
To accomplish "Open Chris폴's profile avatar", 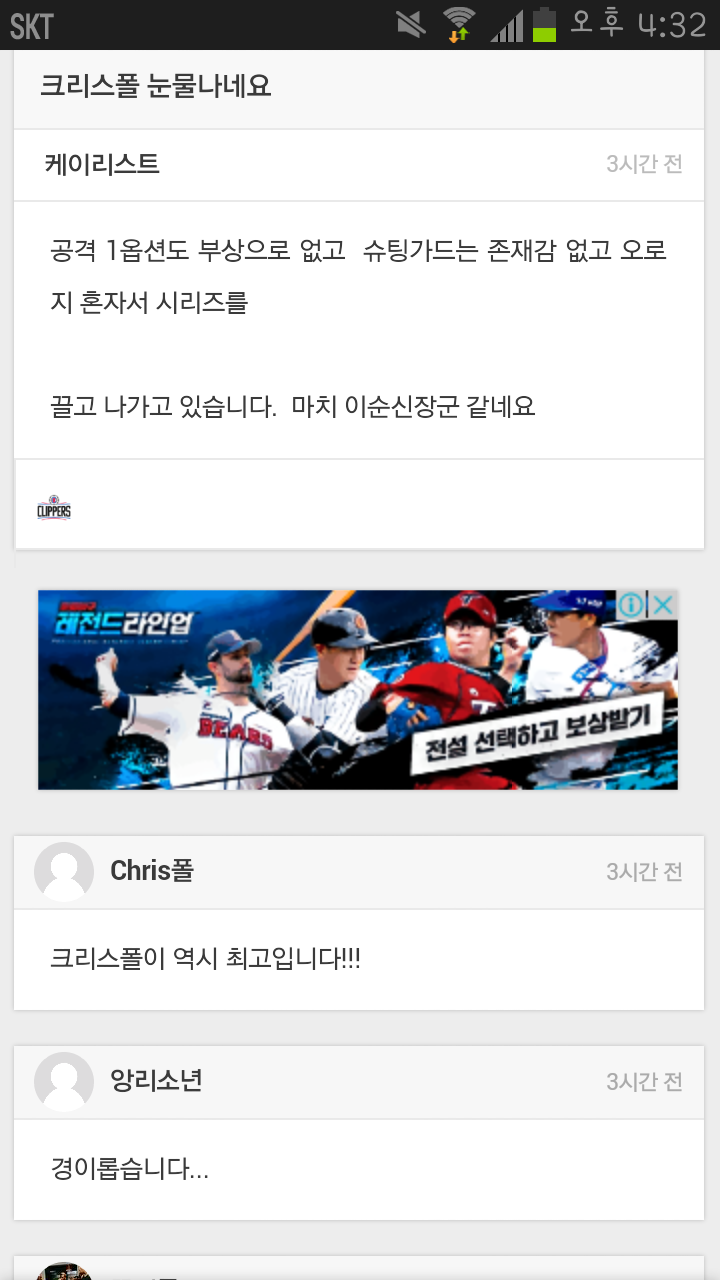I will [x=64, y=872].
